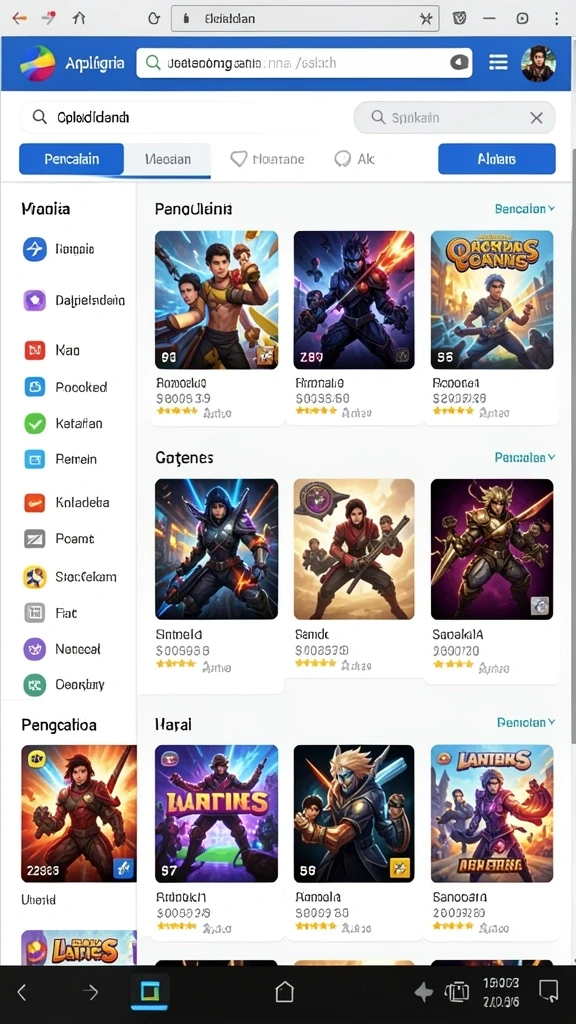Viewport: 576px width, 1024px height.
Task: Expand the dropdown next to Gotenes heading
Action: click(x=525, y=457)
